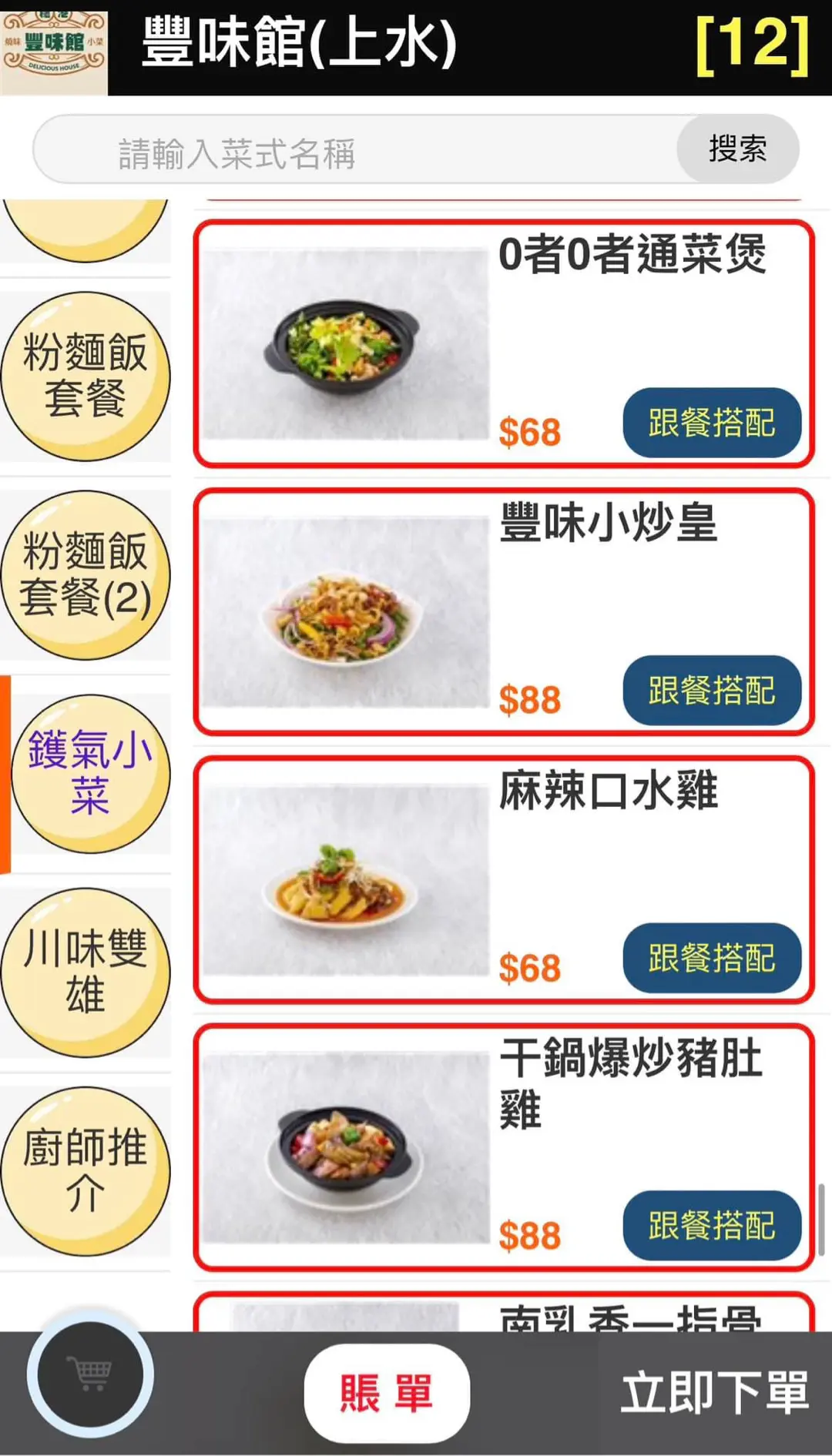Open the shopping cart

[x=91, y=1374]
